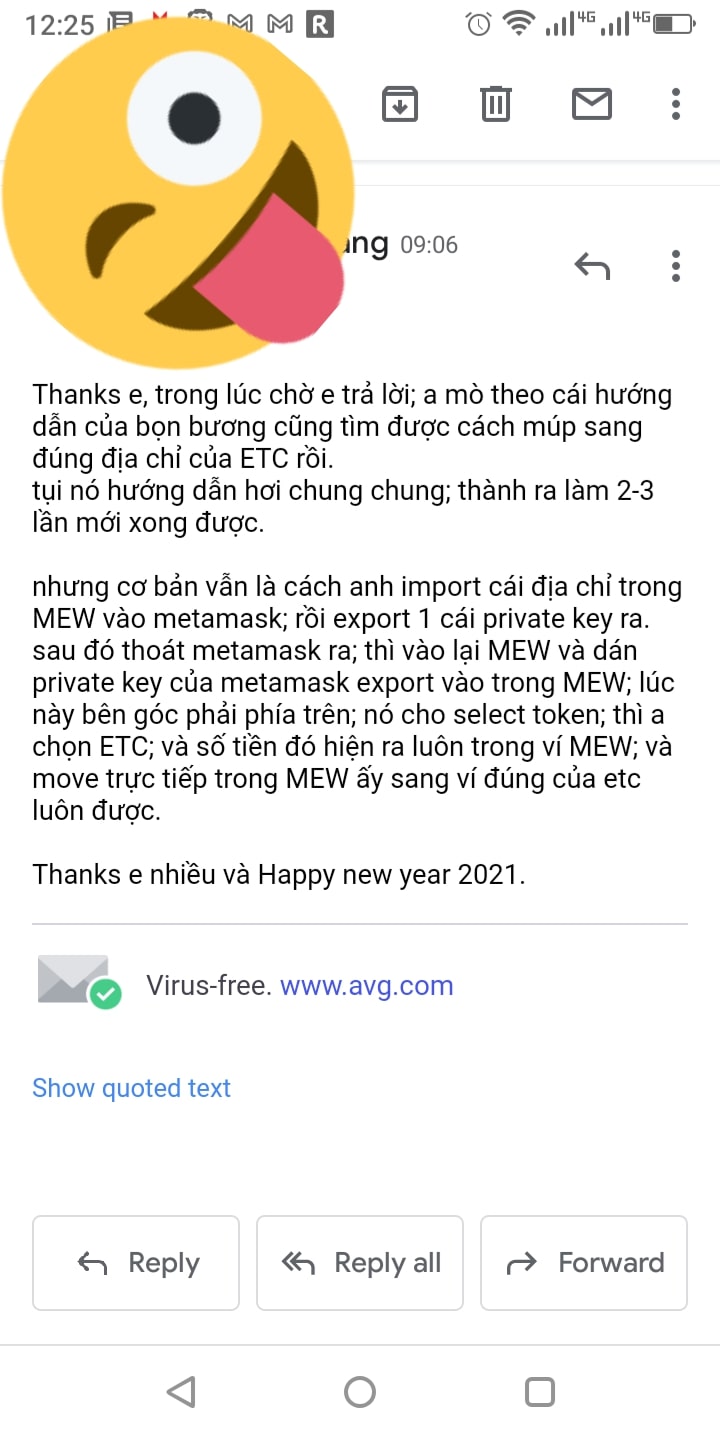This screenshot has width=720, height=1440.
Task: Open the message's three-dot options menu
Action: 676,266
